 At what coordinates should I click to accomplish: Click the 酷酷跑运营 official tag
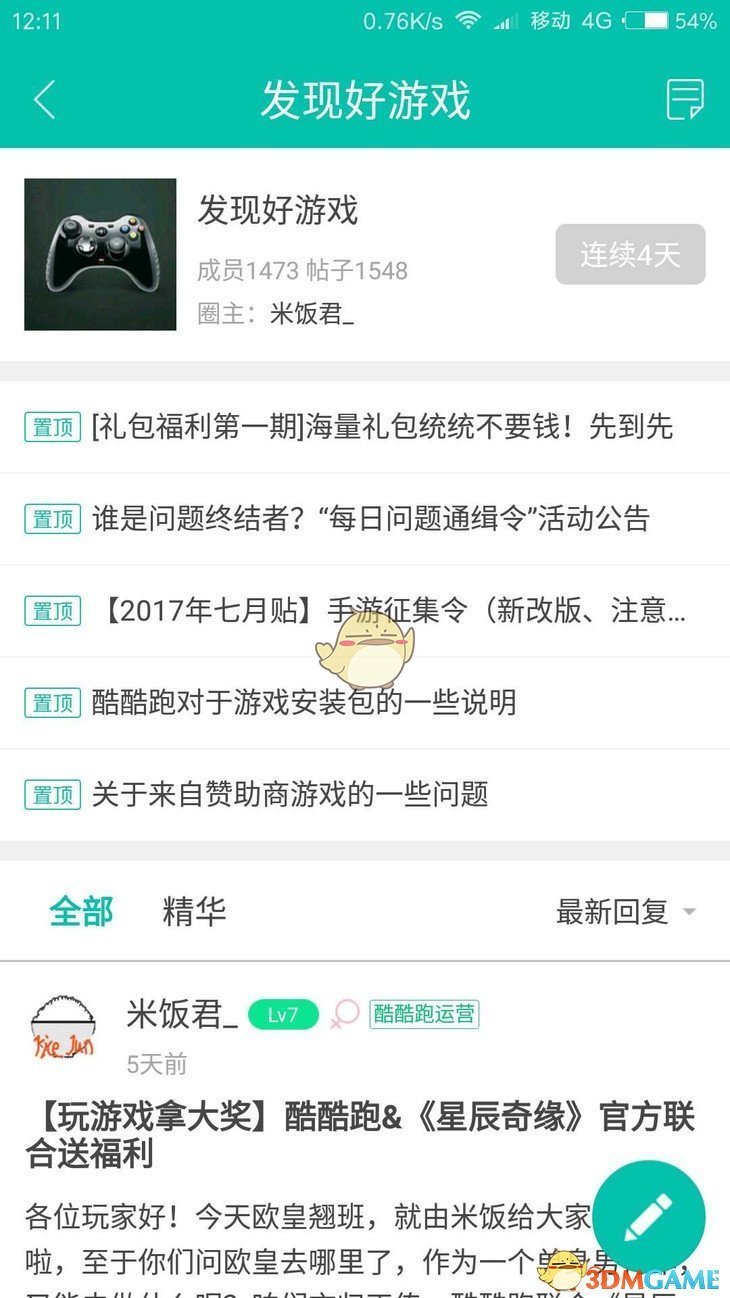424,1014
